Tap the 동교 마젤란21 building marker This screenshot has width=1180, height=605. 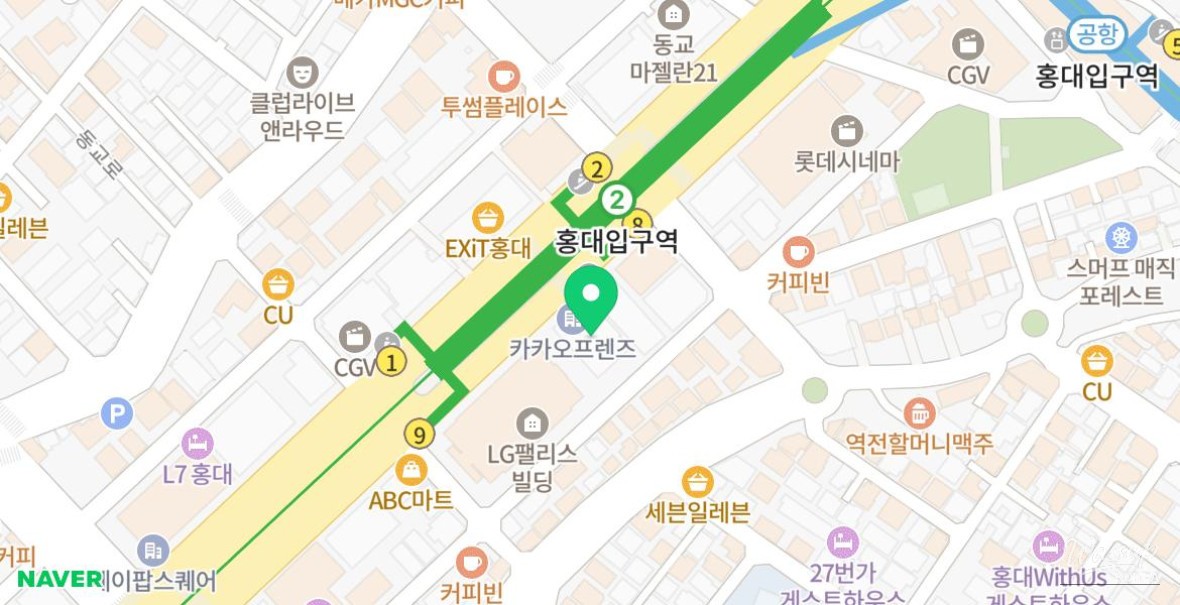click(x=674, y=15)
